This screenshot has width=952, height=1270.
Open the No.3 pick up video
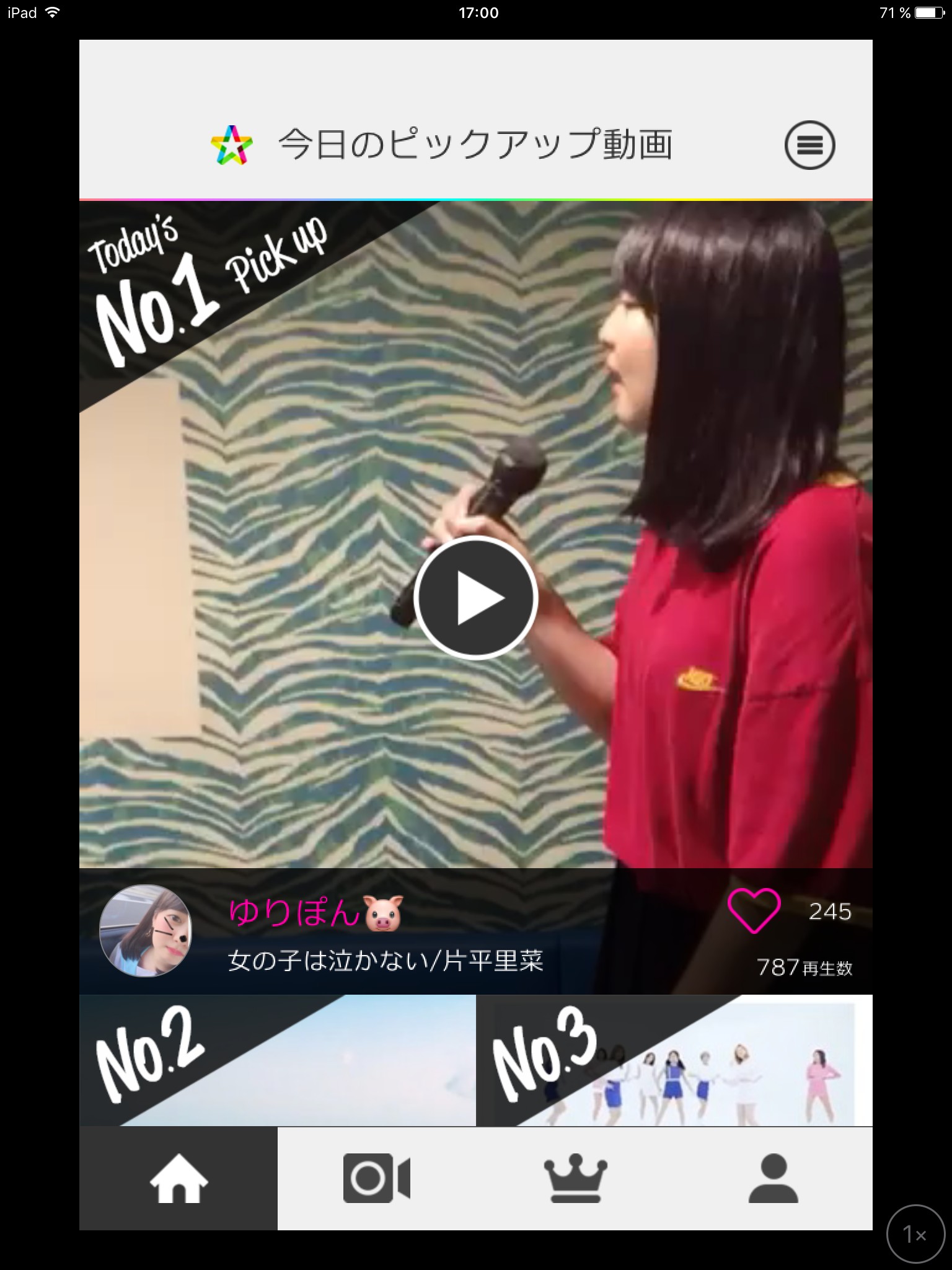[674, 1060]
